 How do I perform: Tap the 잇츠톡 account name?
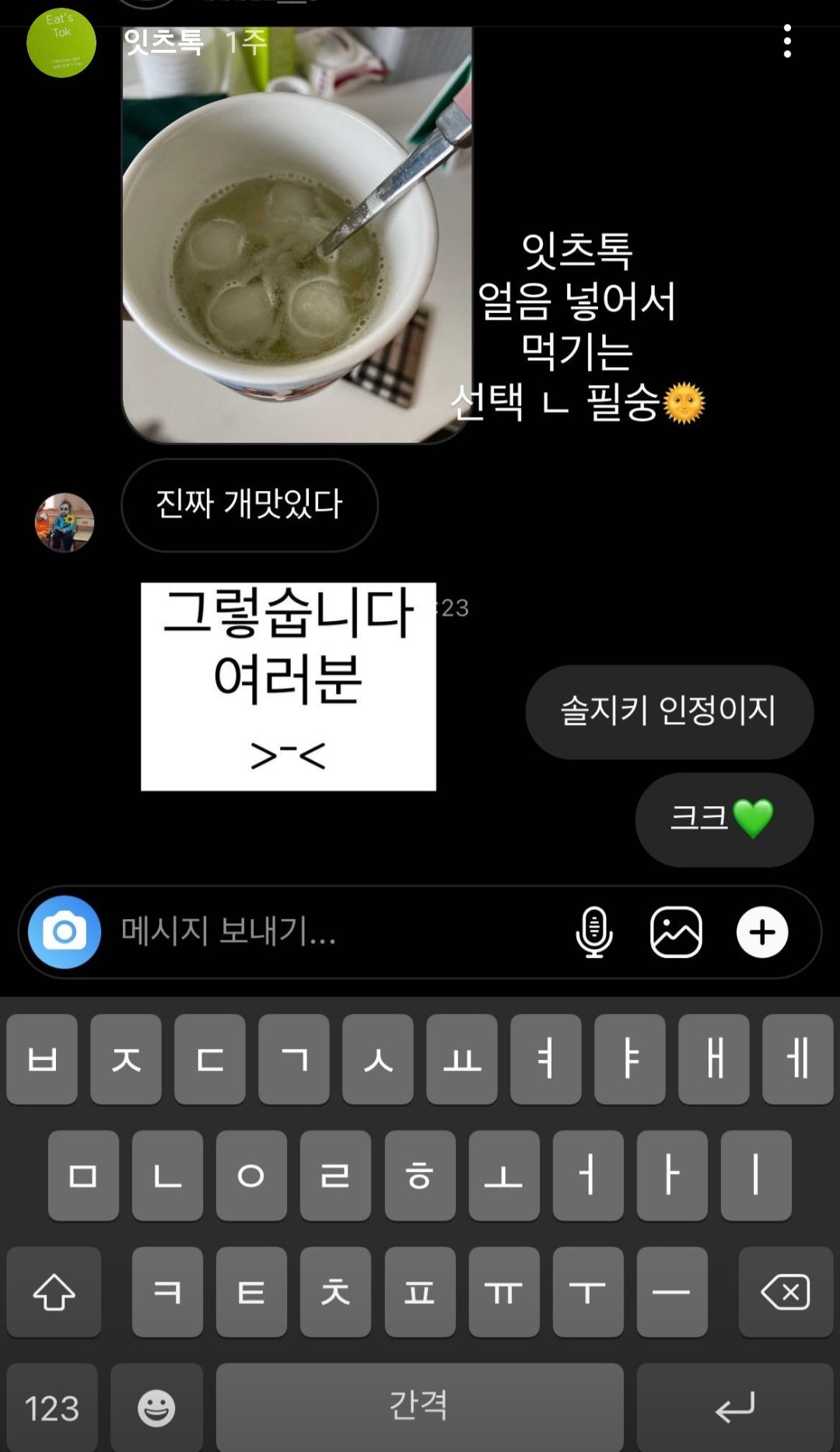point(164,42)
